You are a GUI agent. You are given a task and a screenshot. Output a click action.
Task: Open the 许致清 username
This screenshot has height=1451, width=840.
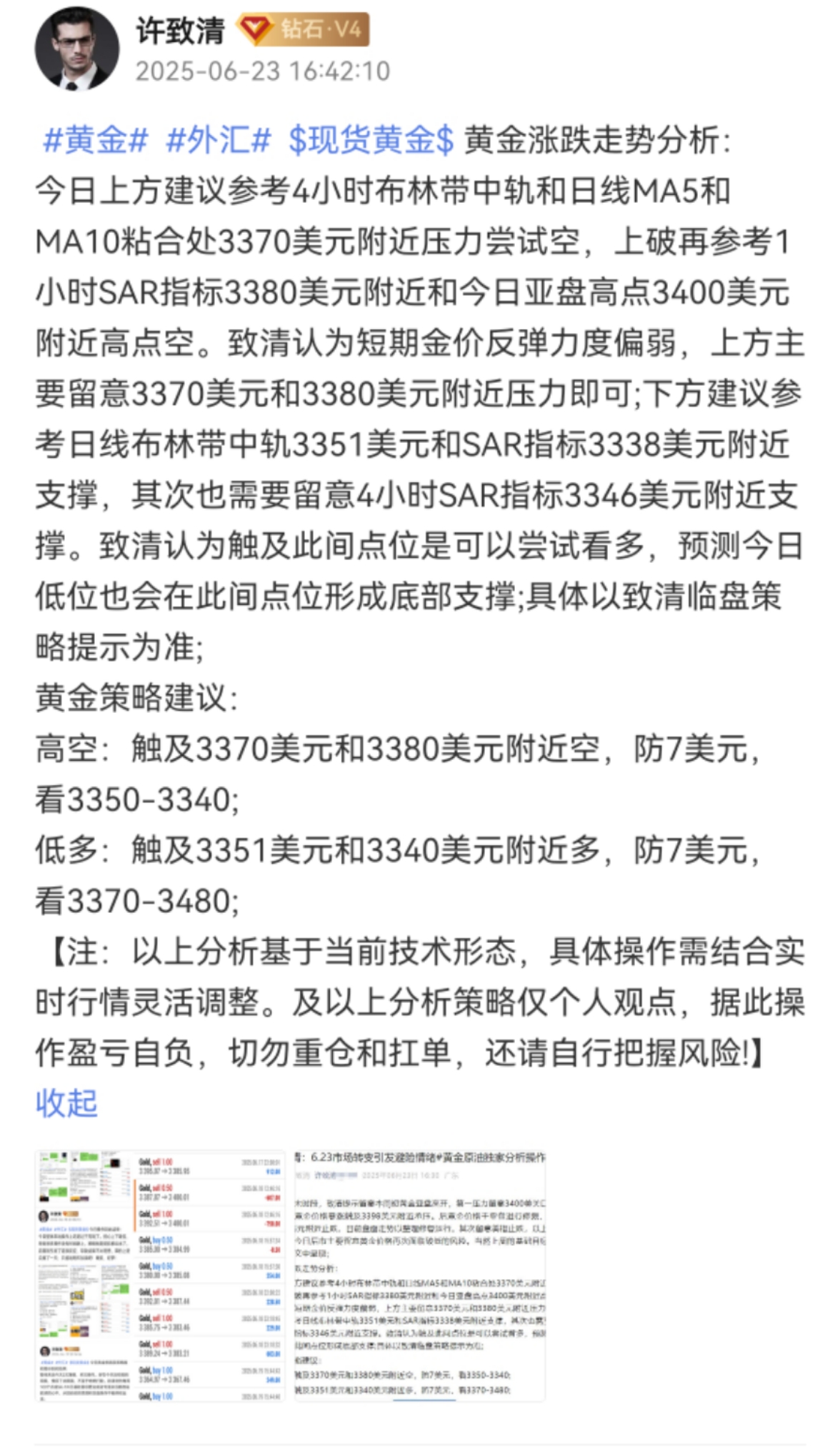(x=180, y=31)
